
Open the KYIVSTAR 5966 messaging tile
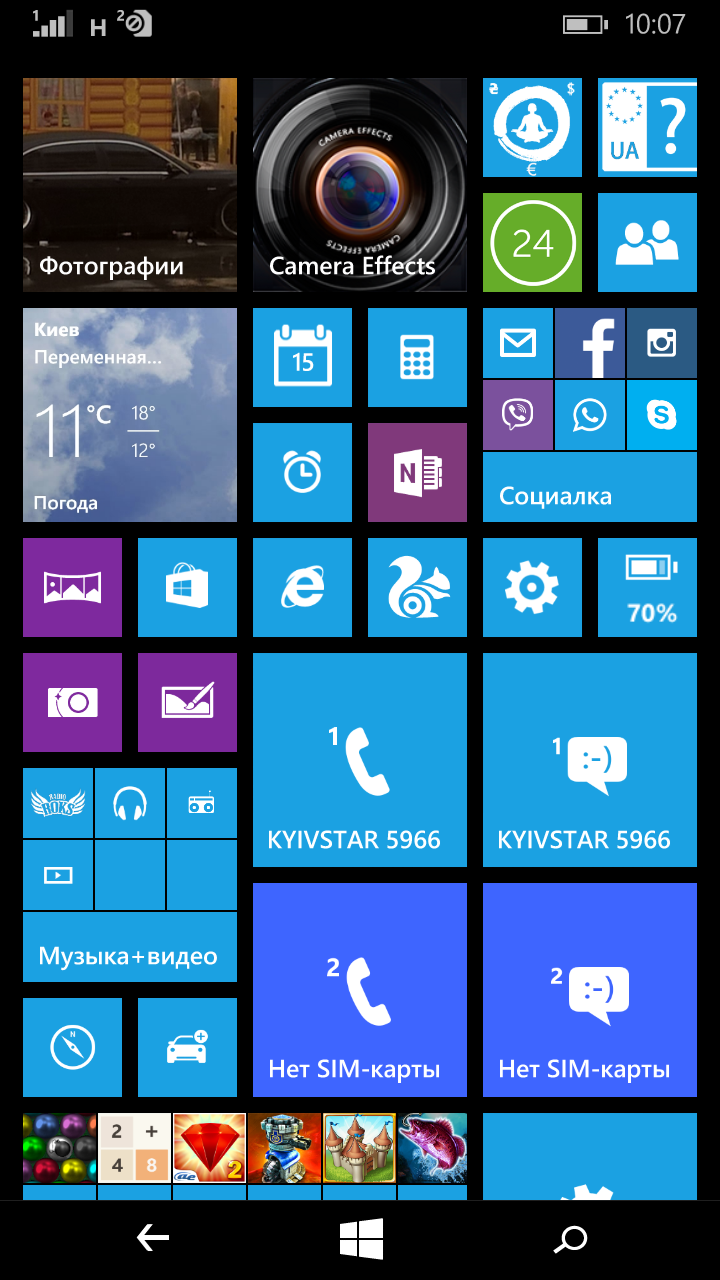pos(590,760)
